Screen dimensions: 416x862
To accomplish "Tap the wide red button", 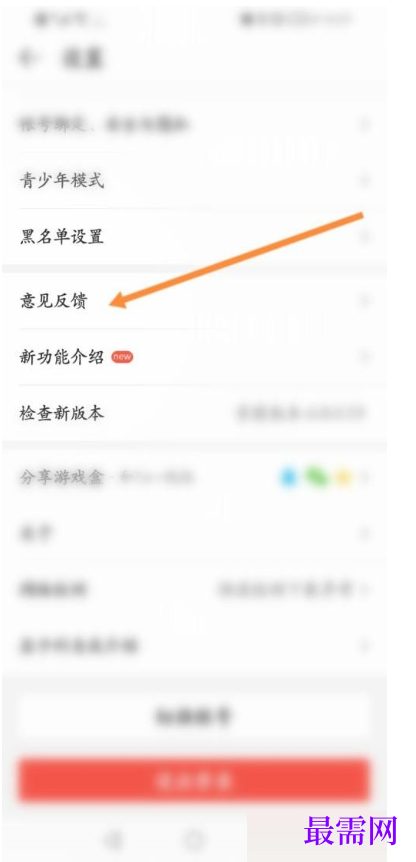I will [193, 781].
